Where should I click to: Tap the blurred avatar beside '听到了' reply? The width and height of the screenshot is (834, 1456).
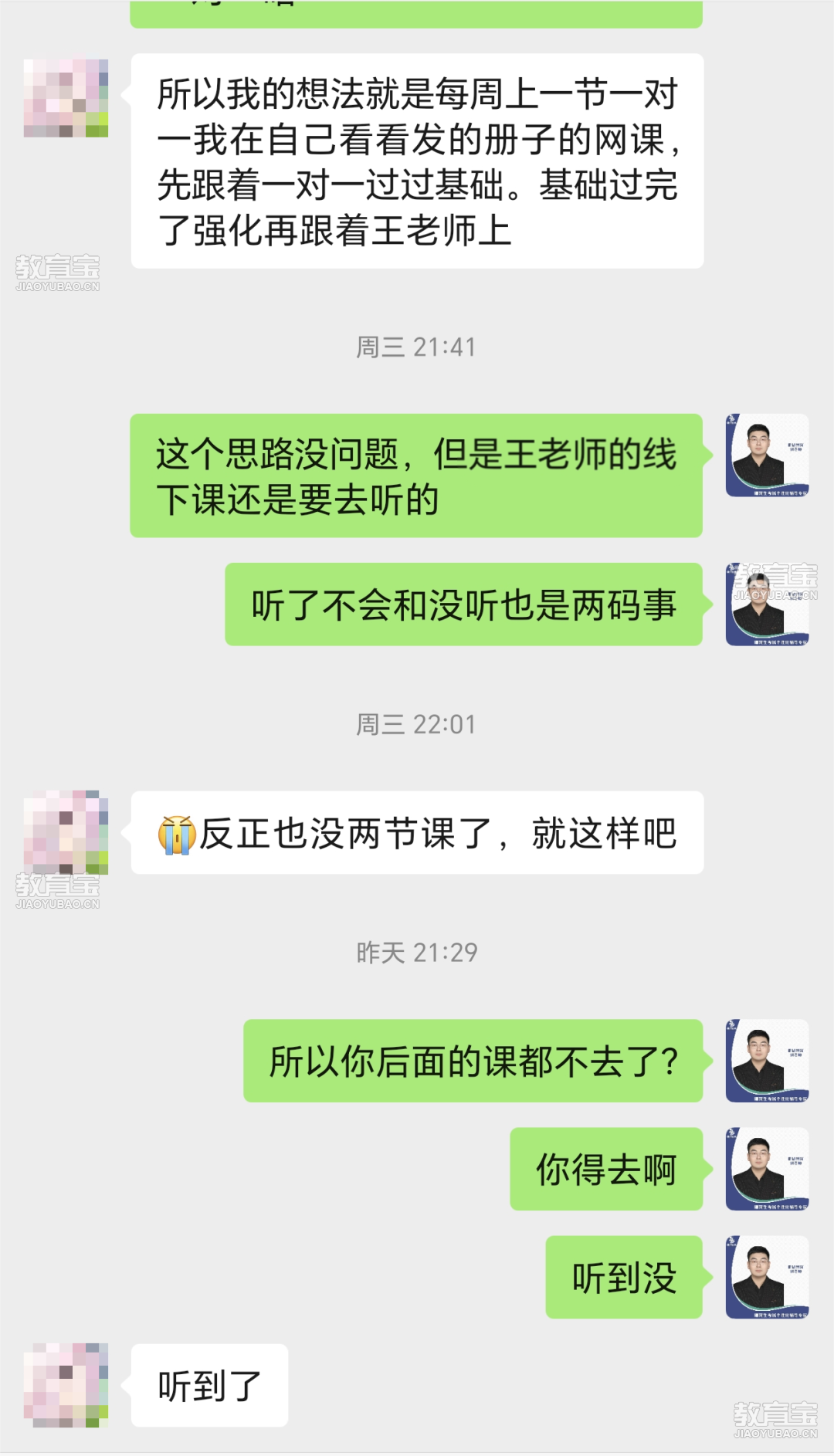coord(66,1385)
